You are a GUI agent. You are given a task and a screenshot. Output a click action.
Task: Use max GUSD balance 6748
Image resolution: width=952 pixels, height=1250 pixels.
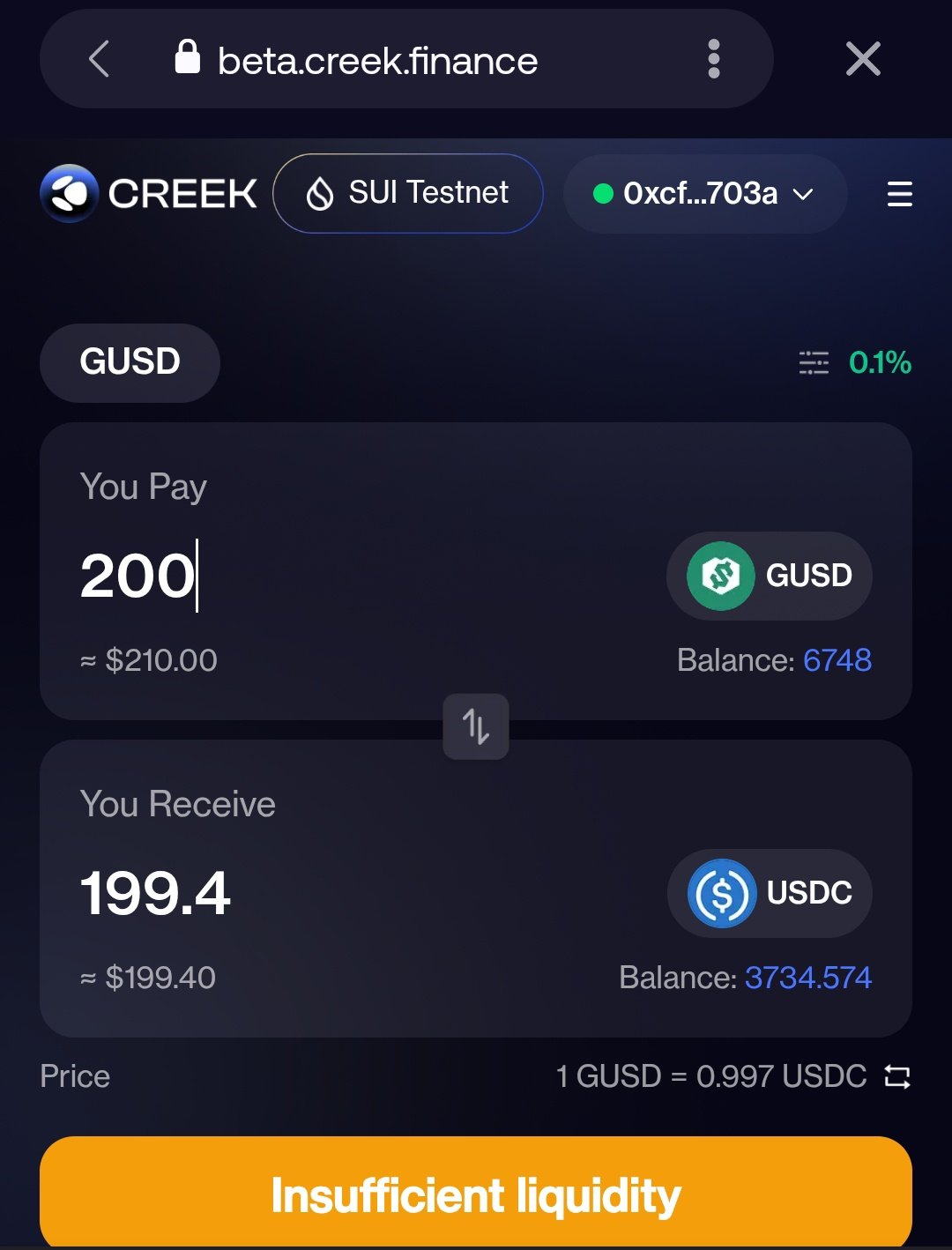(x=837, y=660)
